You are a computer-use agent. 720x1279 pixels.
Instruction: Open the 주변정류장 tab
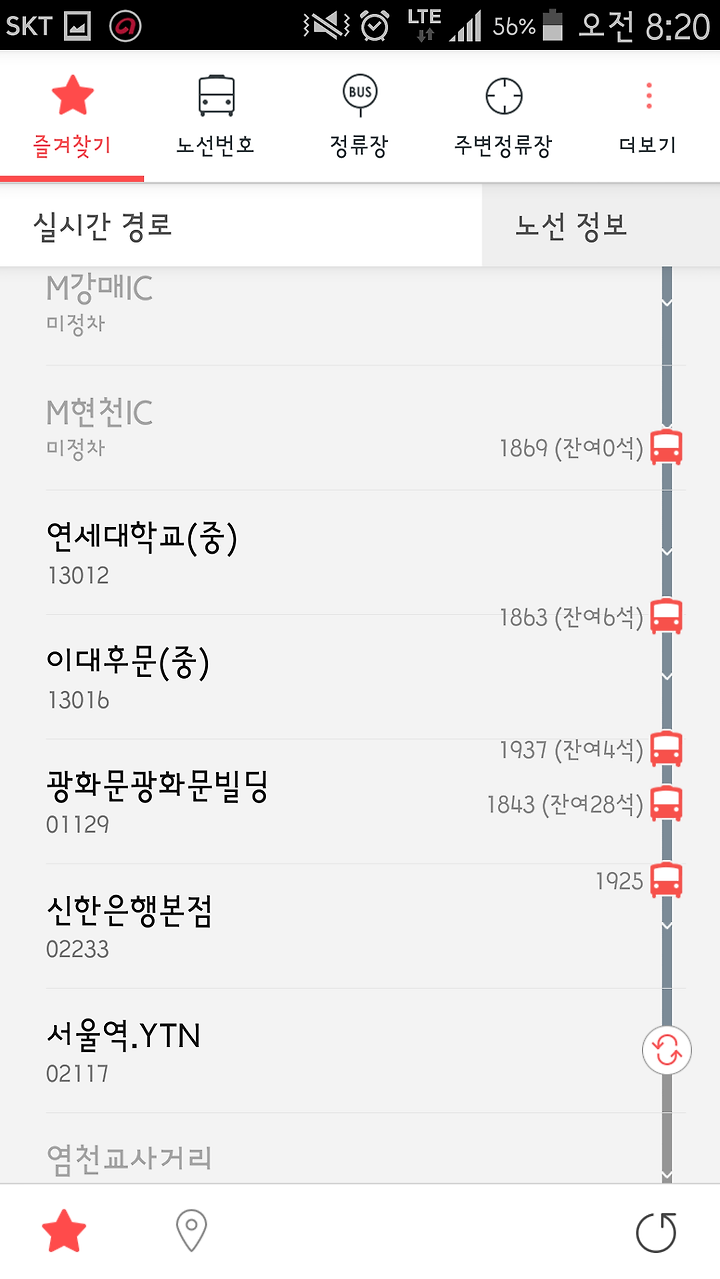pyautogui.click(x=503, y=118)
